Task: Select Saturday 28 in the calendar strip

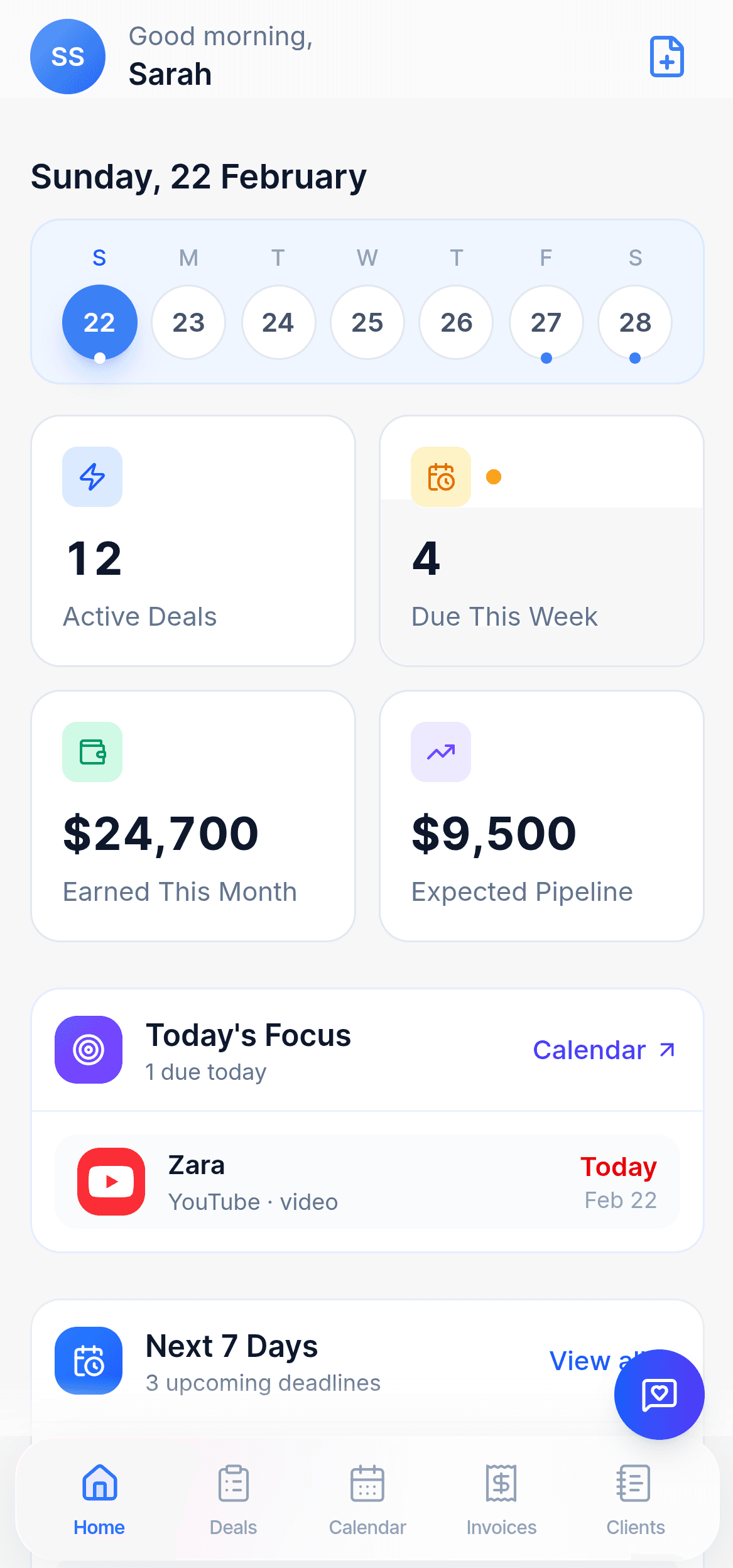Action: pos(634,322)
